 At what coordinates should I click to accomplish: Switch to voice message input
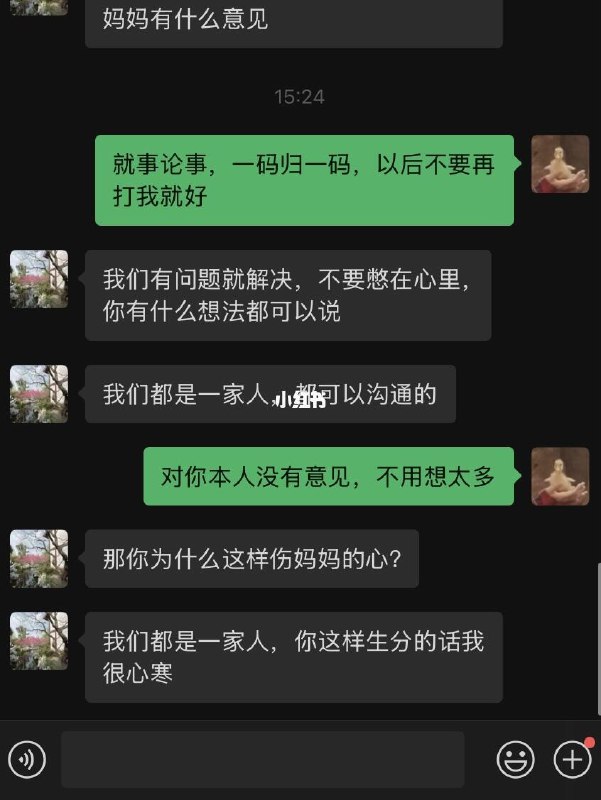pos(26,760)
